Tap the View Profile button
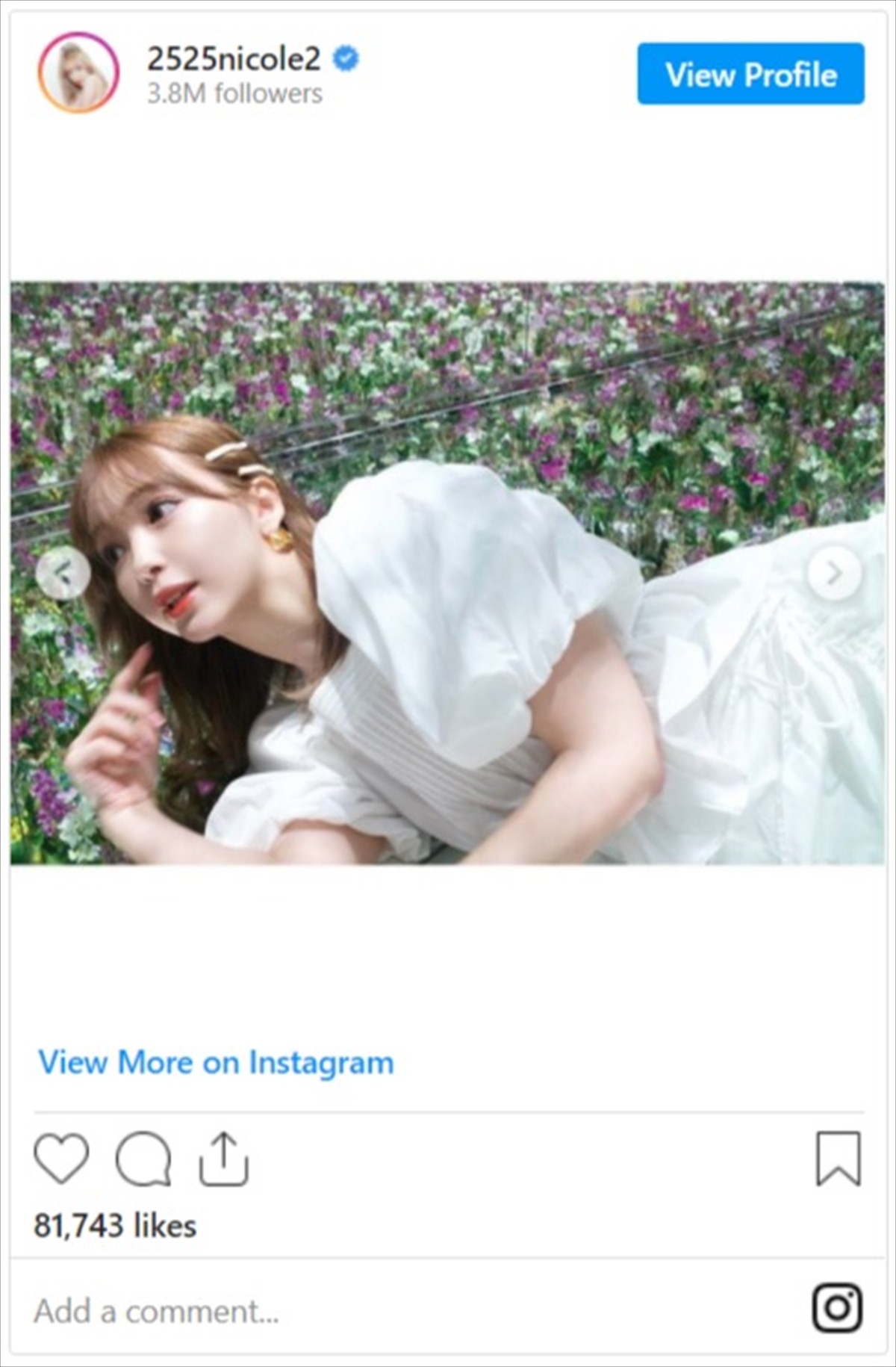 pos(750,74)
